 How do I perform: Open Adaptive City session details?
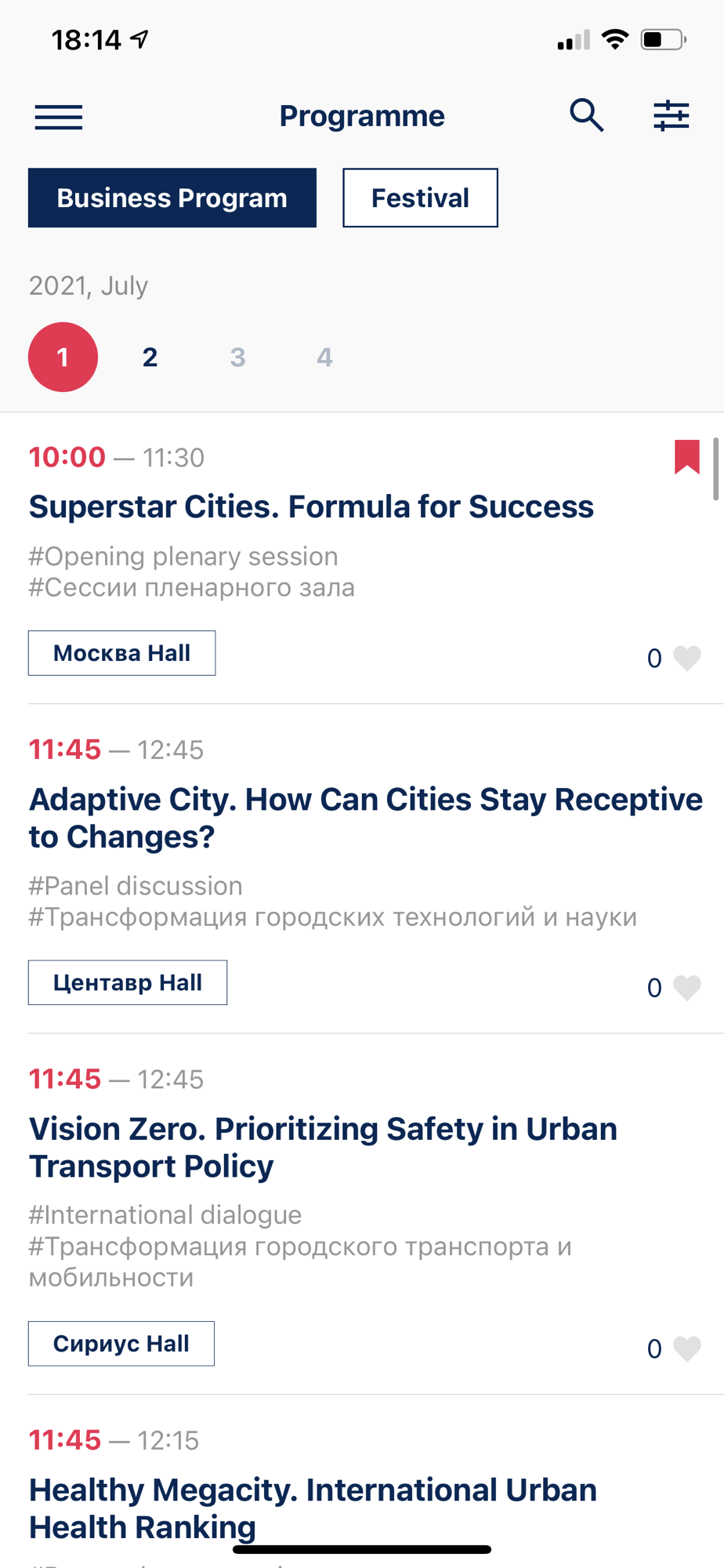tap(366, 818)
